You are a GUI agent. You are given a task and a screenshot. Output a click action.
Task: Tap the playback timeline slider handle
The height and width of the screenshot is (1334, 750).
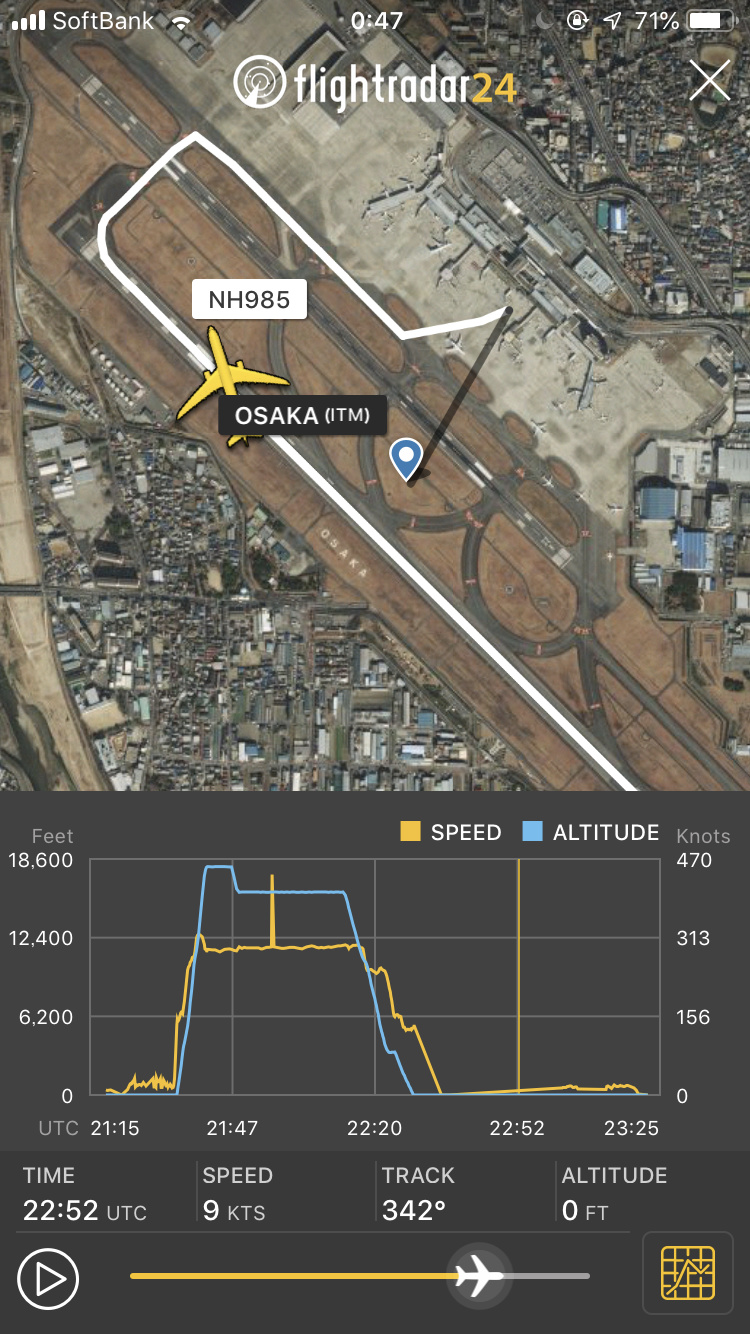pyautogui.click(x=480, y=1276)
